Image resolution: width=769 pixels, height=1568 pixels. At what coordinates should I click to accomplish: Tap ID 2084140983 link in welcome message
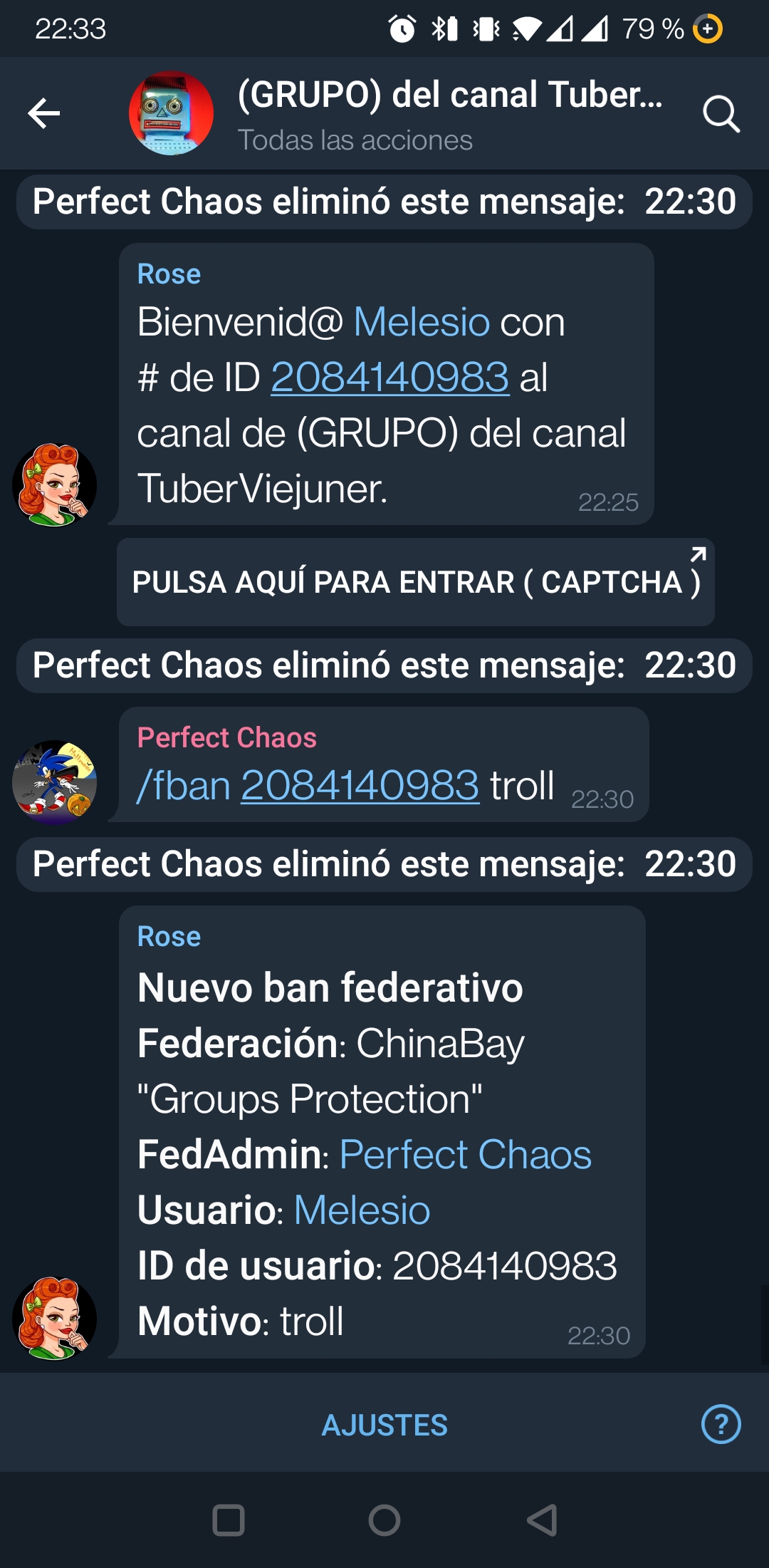390,377
